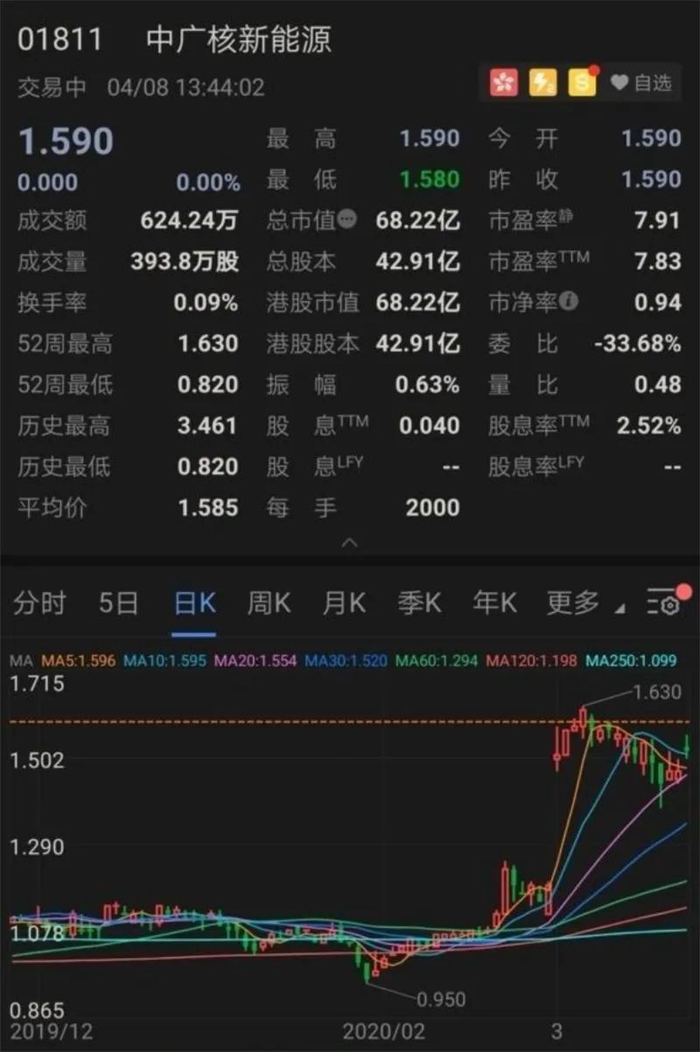The height and width of the screenshot is (1052, 700).
Task: Tap the info icon next to 市净率
Action: click(x=568, y=300)
